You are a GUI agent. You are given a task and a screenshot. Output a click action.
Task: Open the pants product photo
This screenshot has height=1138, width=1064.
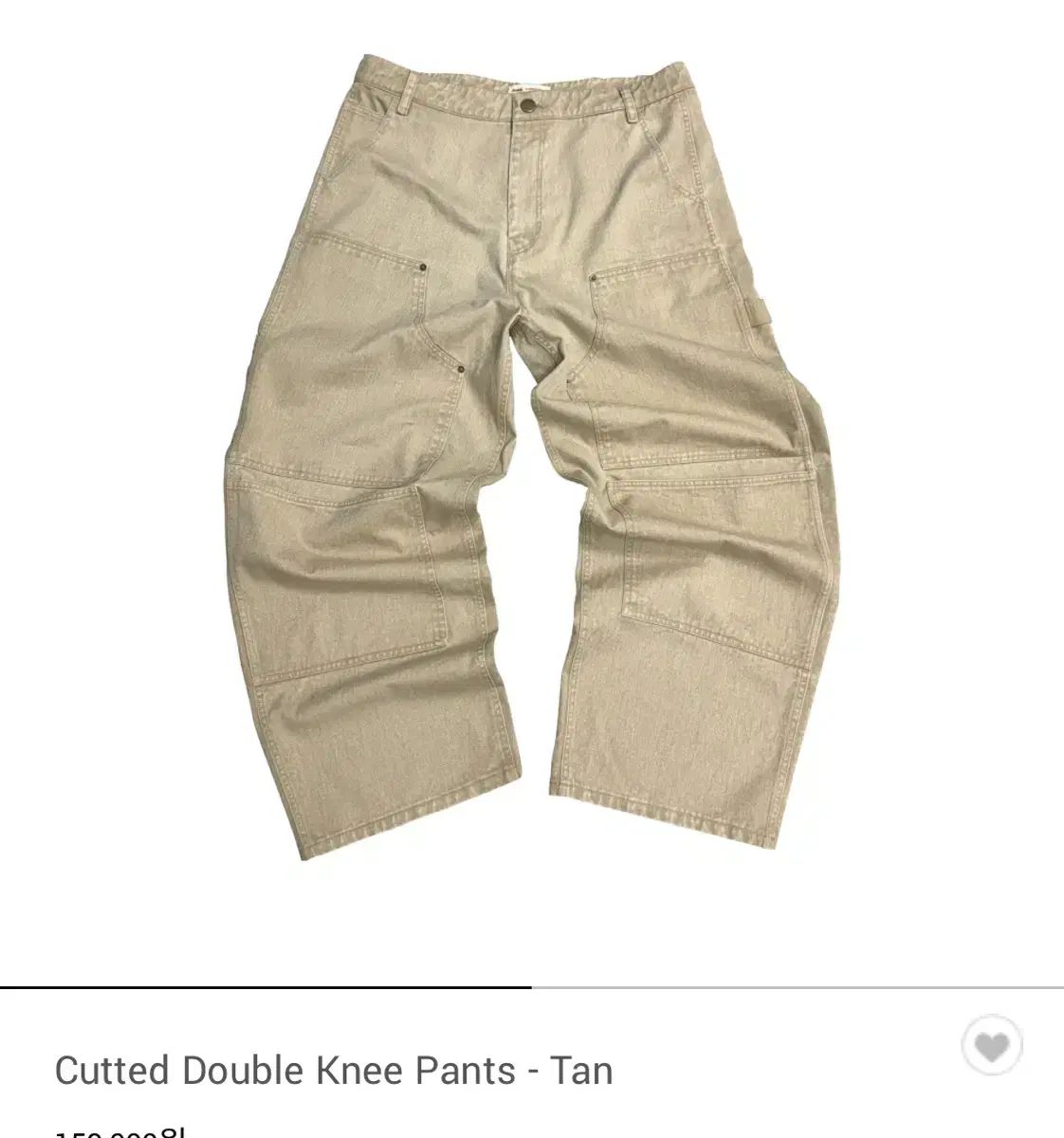point(531,455)
